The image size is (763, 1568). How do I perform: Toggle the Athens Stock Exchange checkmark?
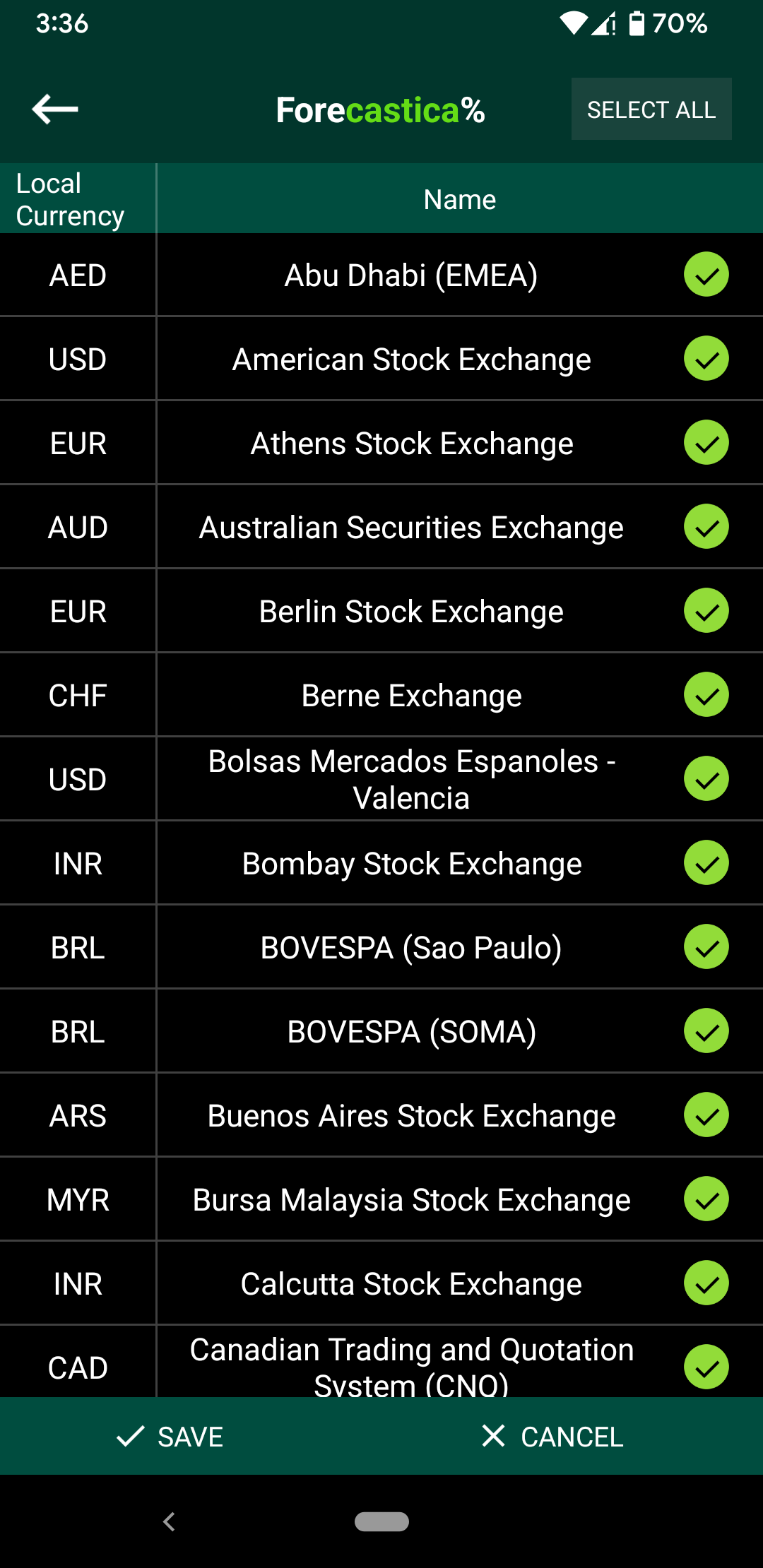click(x=706, y=443)
